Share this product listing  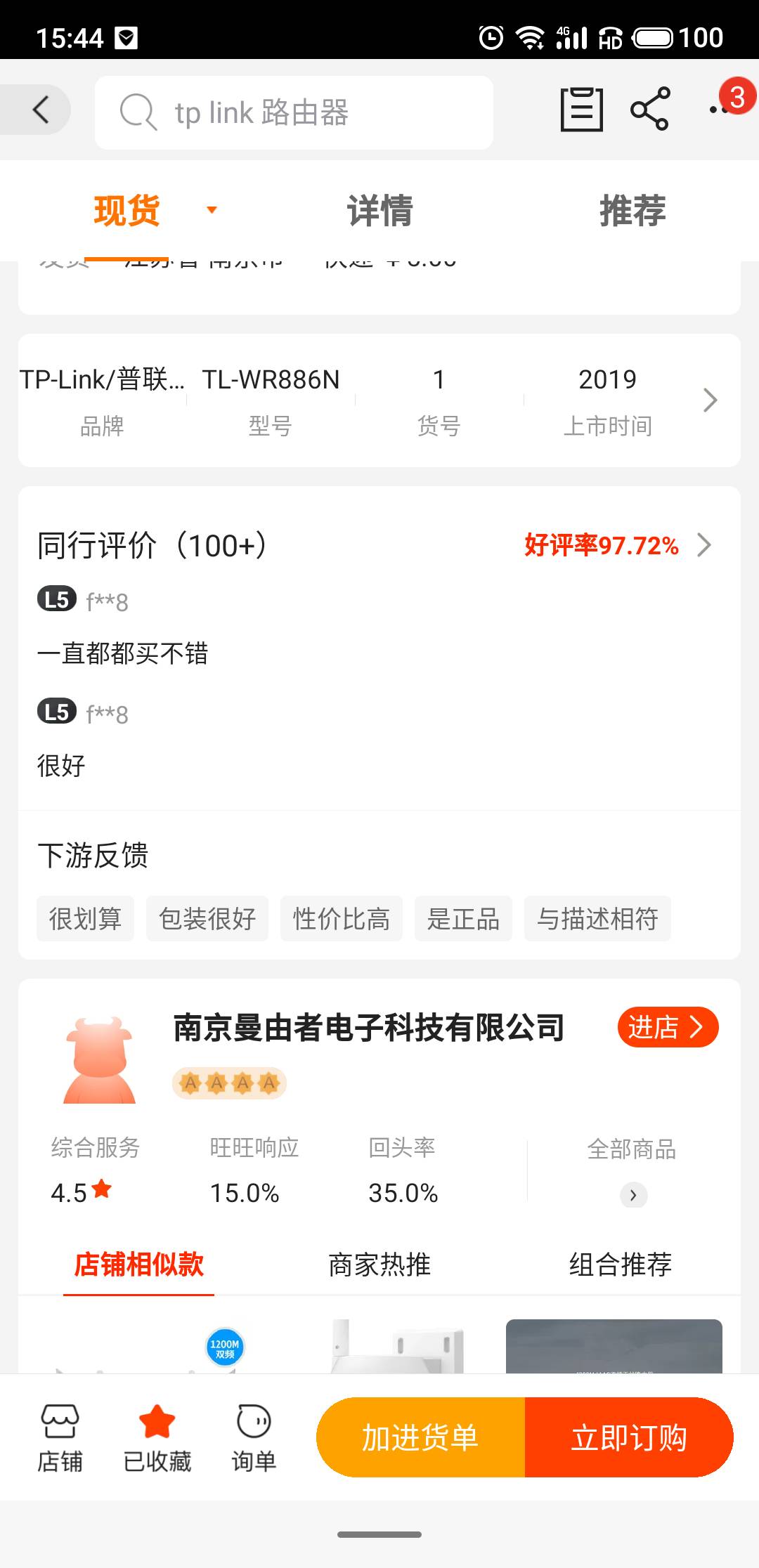pyautogui.click(x=650, y=110)
